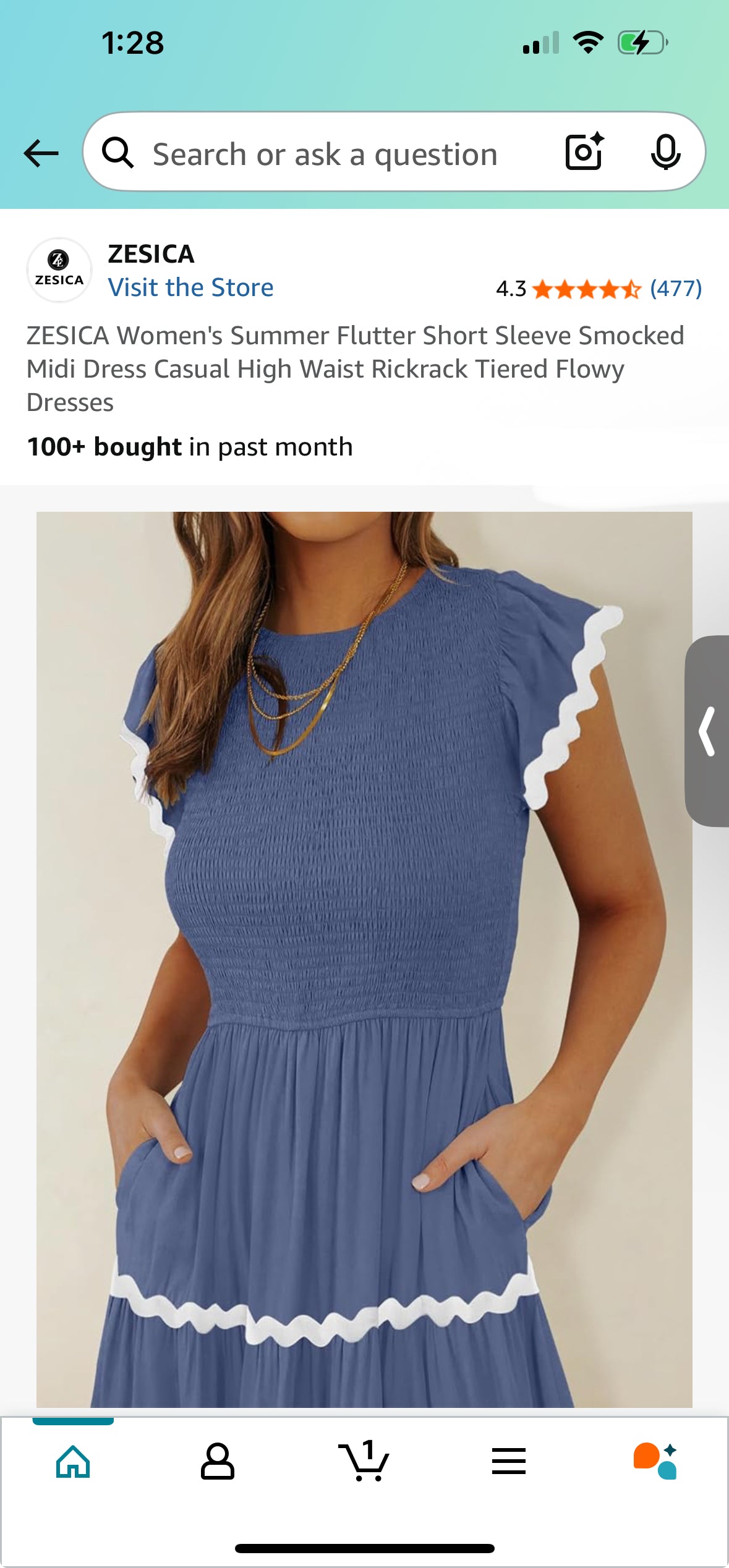The width and height of the screenshot is (729, 1568).
Task: Open the hamburger menu tab
Action: pyautogui.click(x=508, y=1462)
